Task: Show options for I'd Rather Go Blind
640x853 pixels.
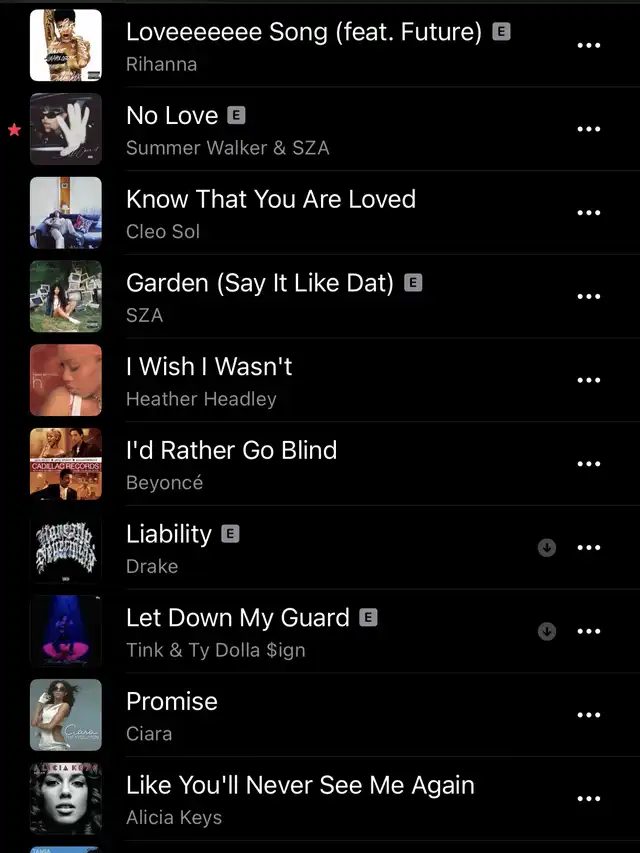Action: pyautogui.click(x=589, y=464)
